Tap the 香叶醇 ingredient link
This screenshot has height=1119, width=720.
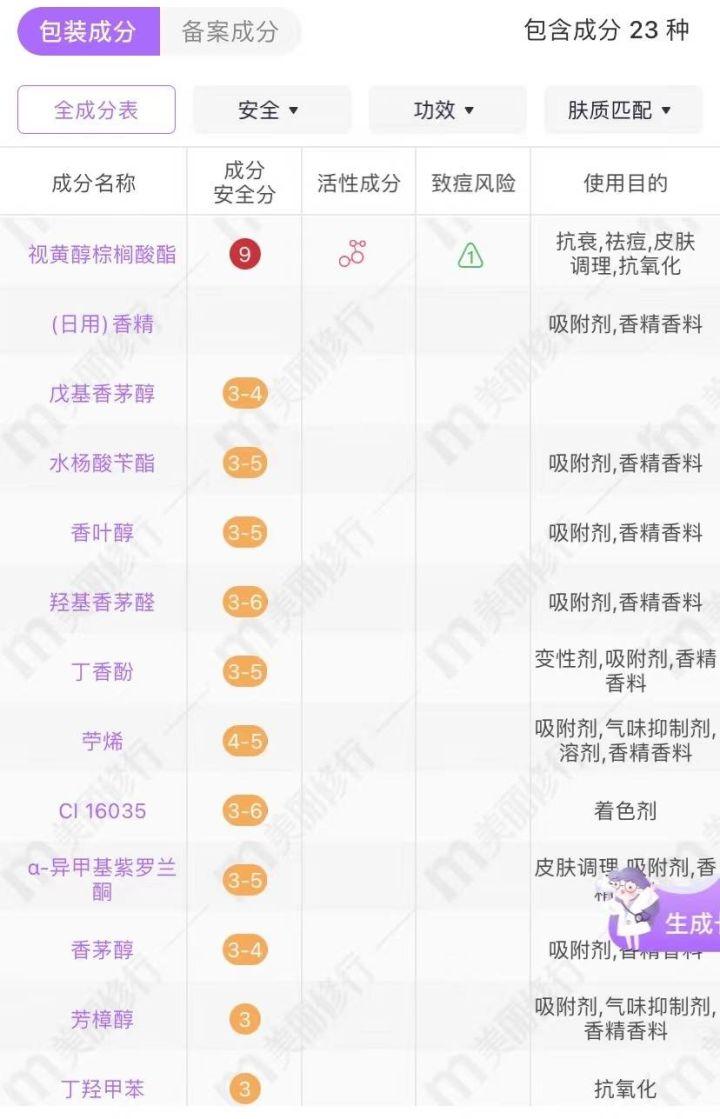click(102, 532)
